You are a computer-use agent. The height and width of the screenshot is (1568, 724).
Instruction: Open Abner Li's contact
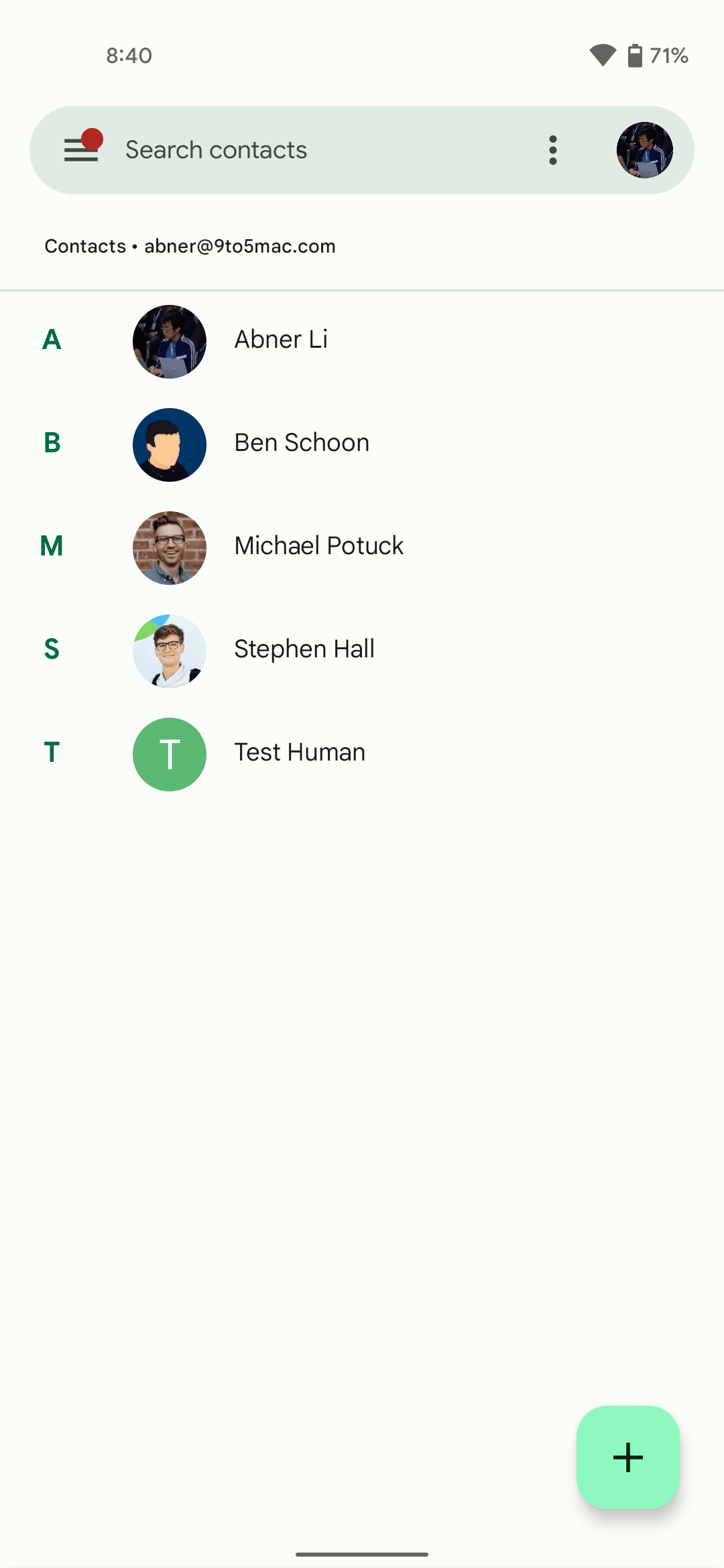coord(362,341)
